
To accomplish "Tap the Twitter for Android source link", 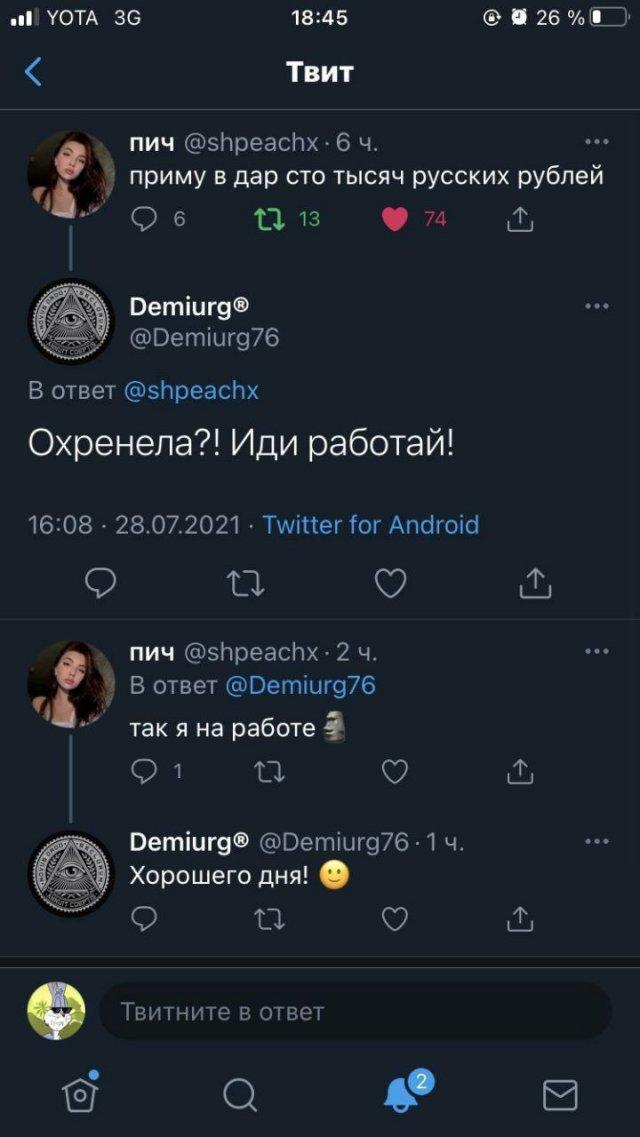I will pyautogui.click(x=370, y=525).
